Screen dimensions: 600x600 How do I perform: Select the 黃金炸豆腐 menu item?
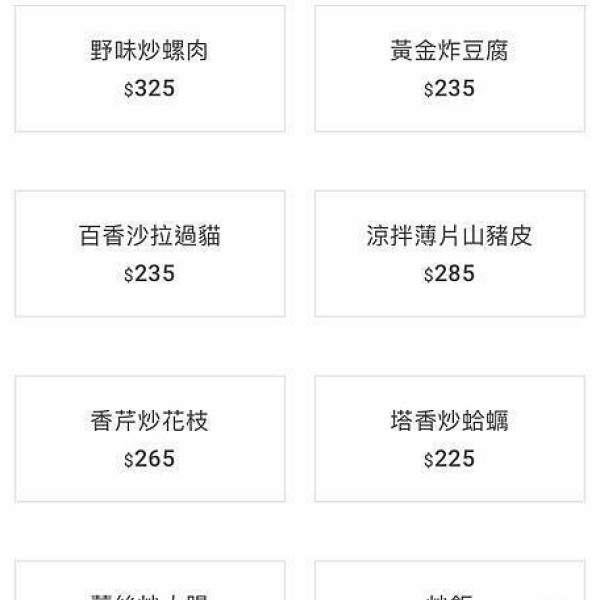click(449, 69)
